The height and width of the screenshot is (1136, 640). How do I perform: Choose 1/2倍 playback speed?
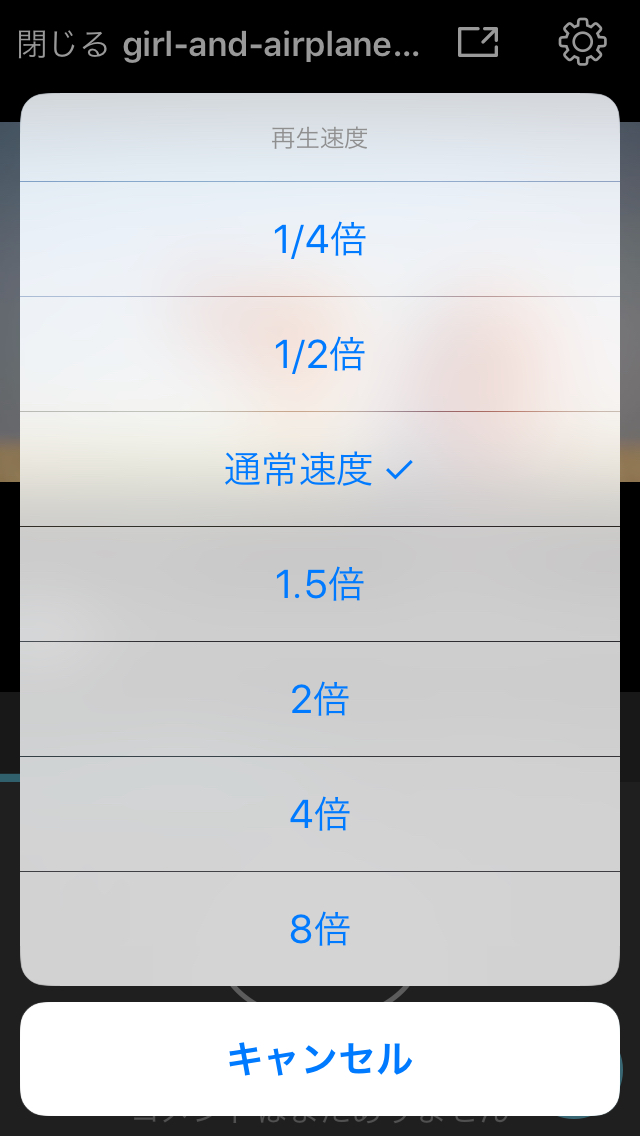pos(320,354)
